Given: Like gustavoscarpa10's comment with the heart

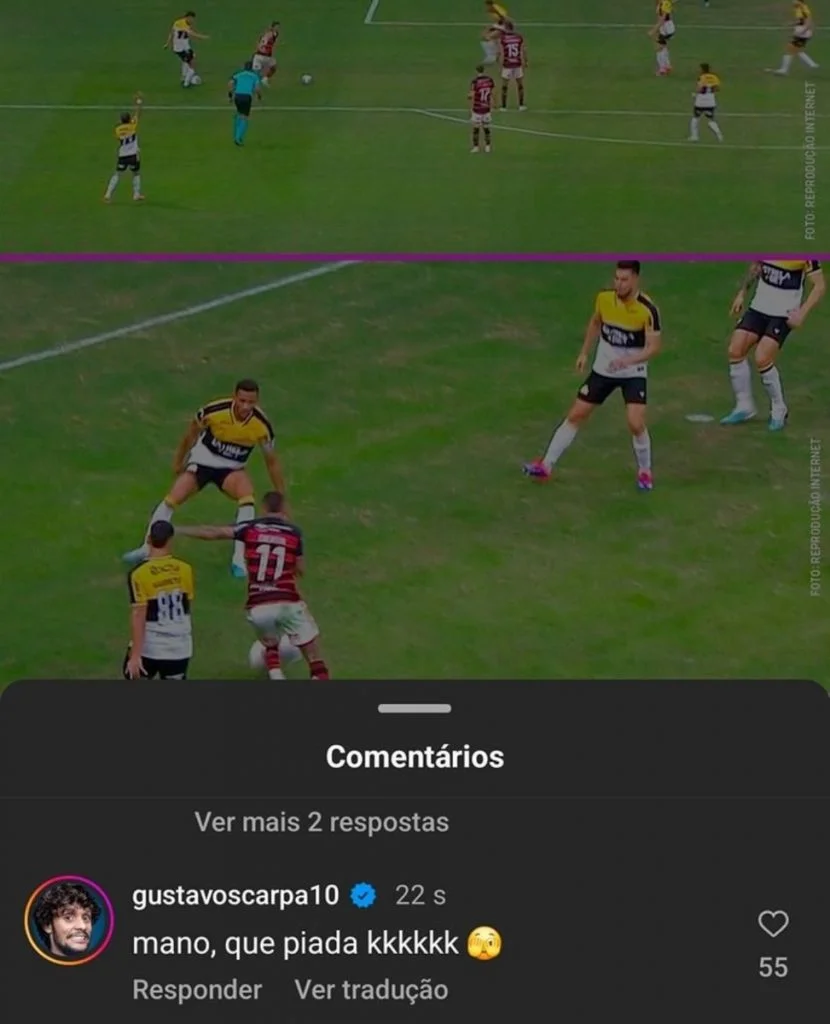Looking at the screenshot, I should (773, 924).
